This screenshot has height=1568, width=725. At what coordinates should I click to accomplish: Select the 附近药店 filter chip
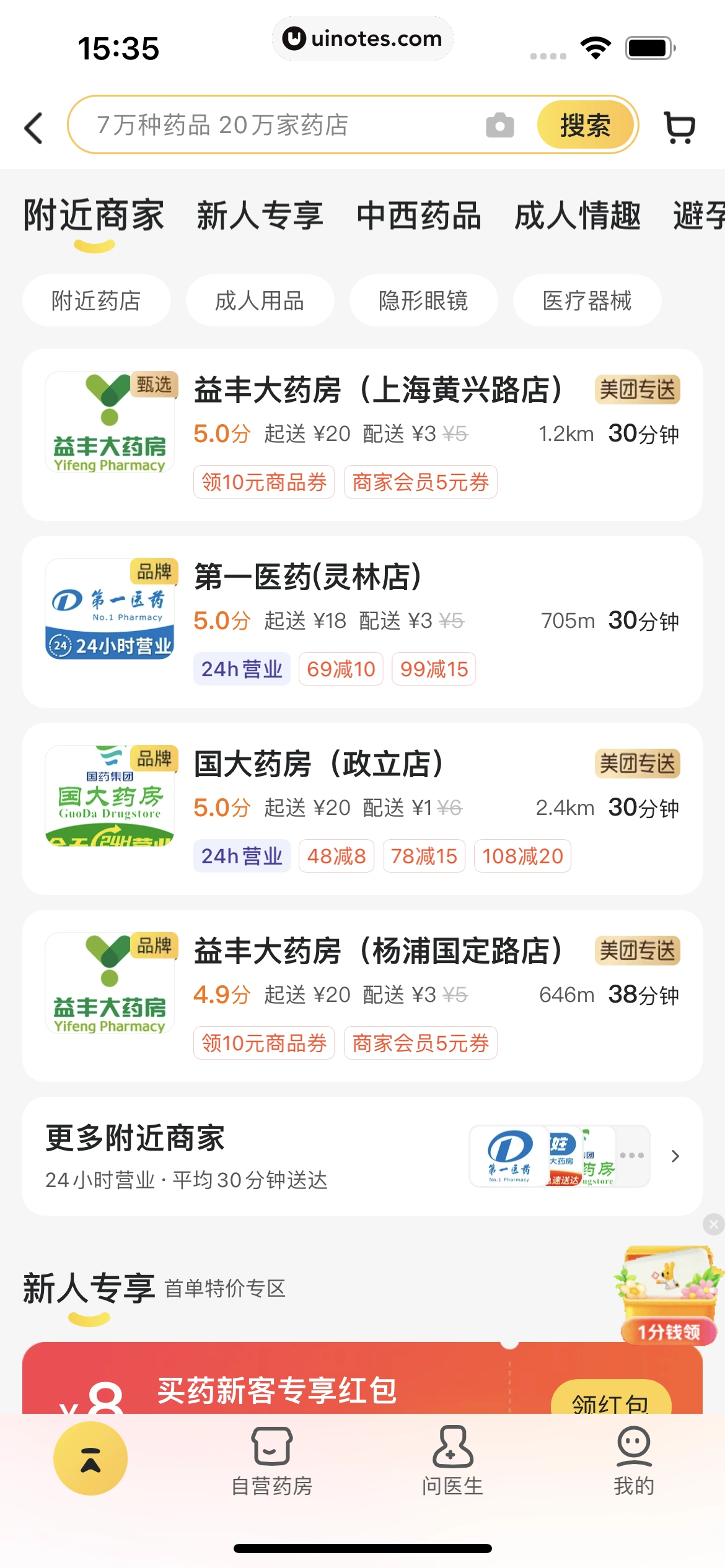click(x=96, y=301)
